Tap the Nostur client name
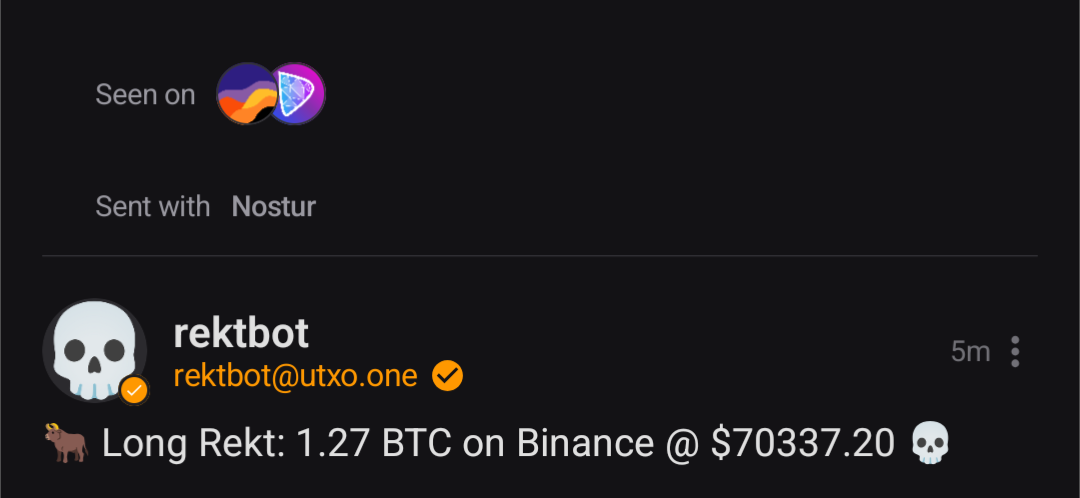Image resolution: width=1080 pixels, height=498 pixels. (273, 207)
